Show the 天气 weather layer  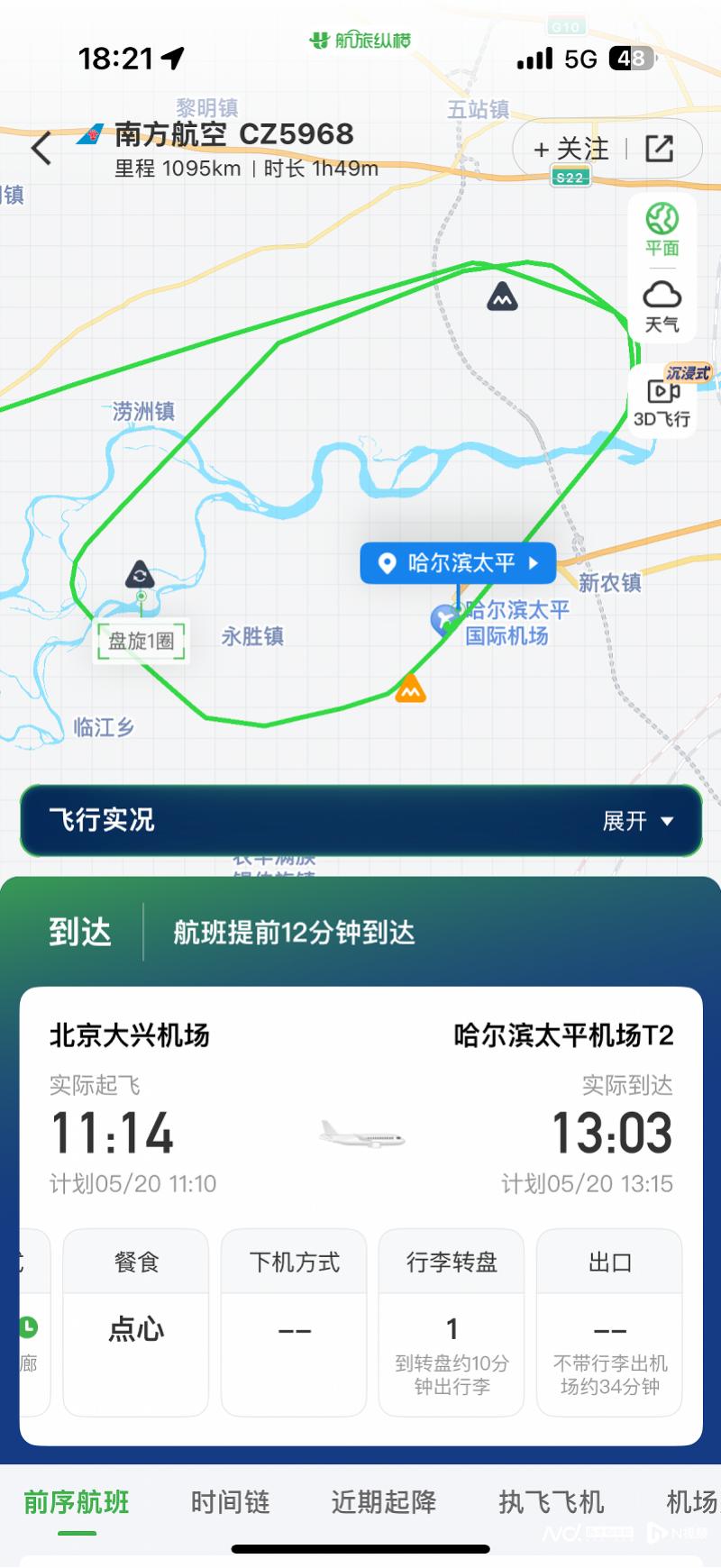point(662,306)
